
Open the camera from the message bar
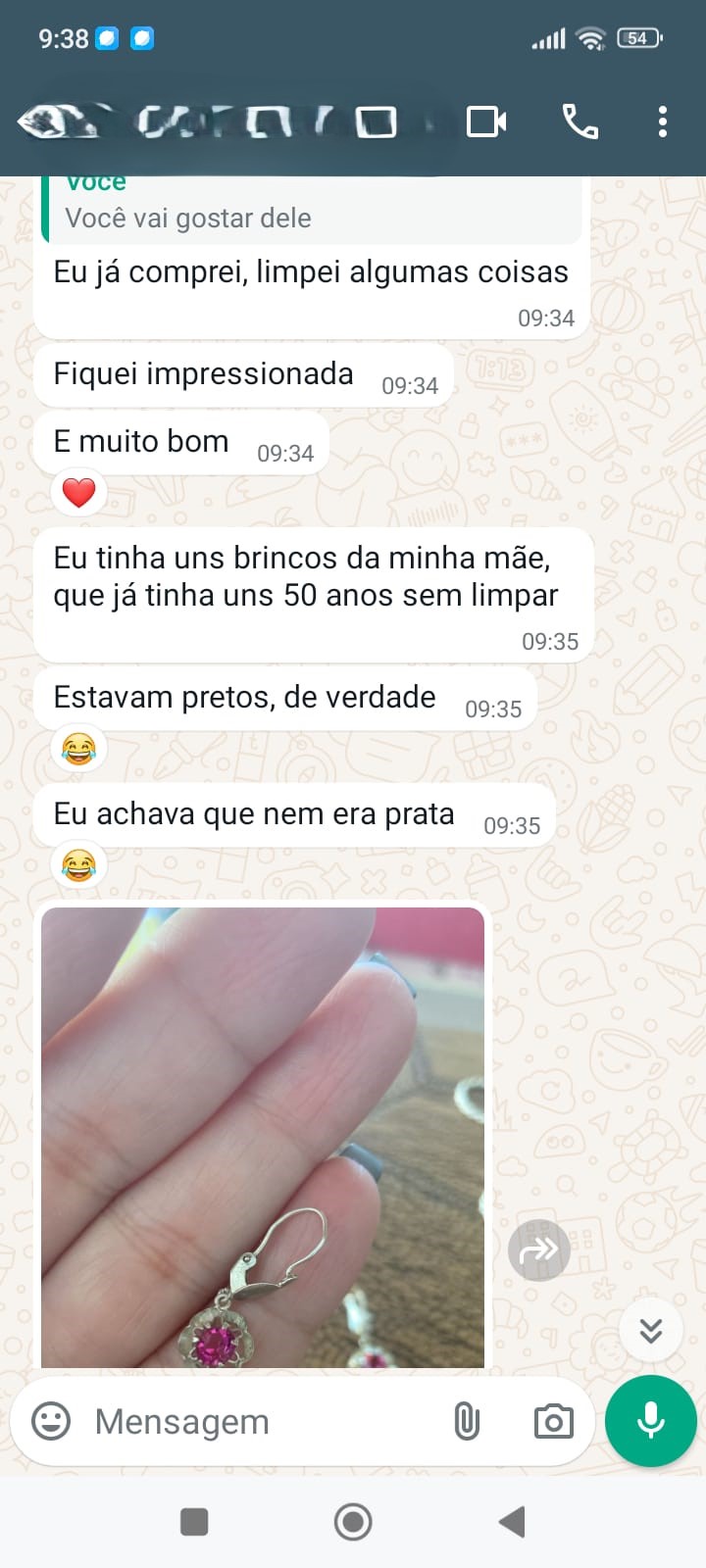553,1421
